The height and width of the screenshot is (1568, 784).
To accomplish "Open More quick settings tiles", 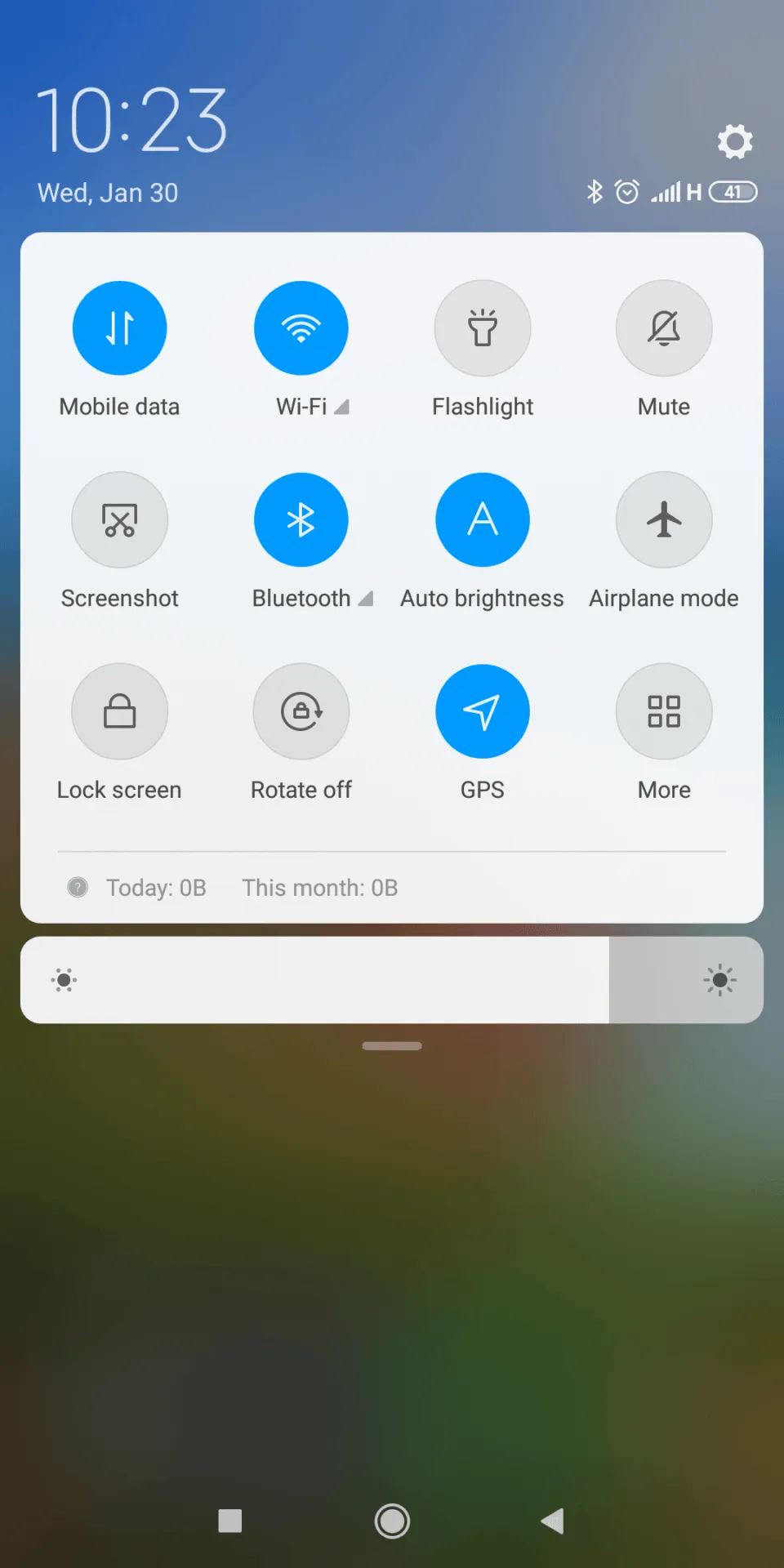I will (664, 711).
